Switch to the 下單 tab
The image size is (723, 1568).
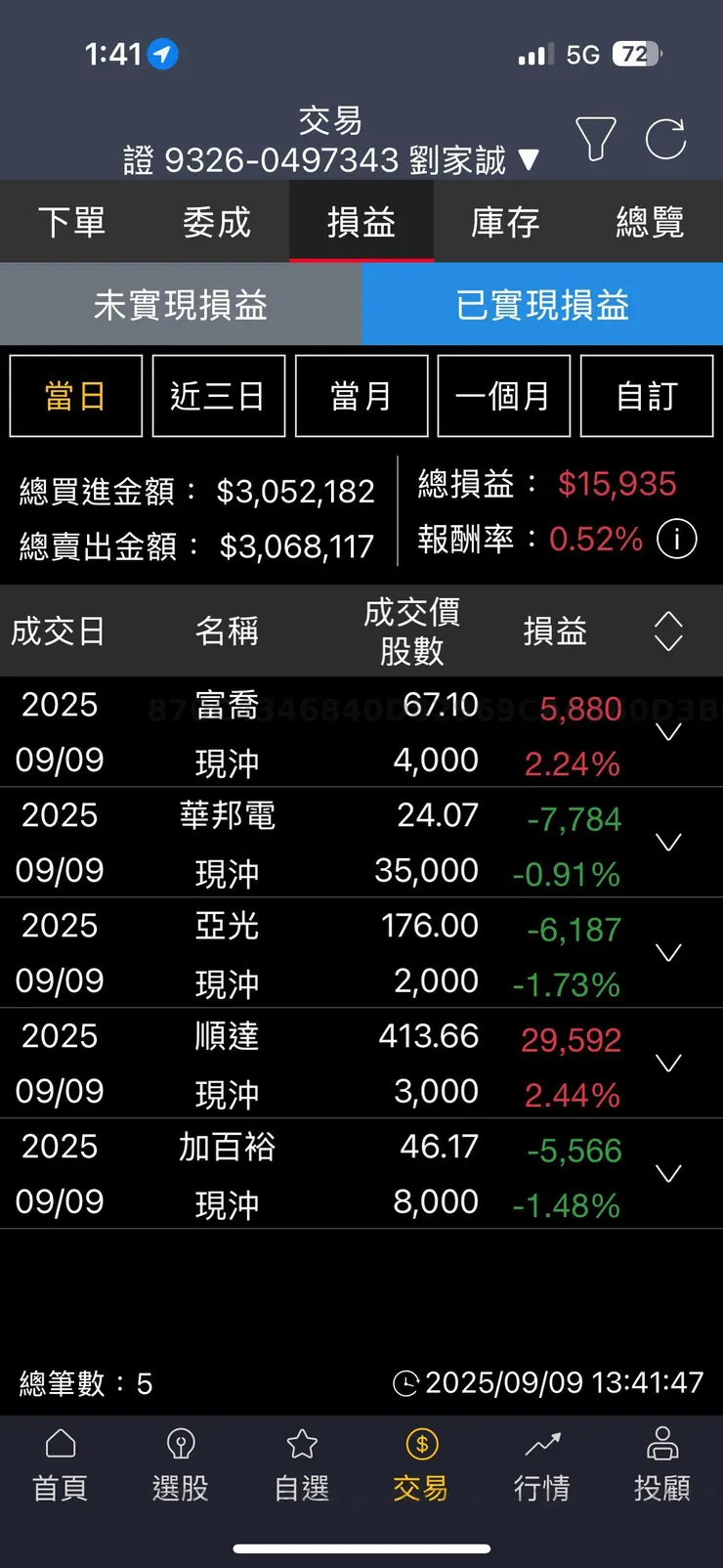click(72, 222)
